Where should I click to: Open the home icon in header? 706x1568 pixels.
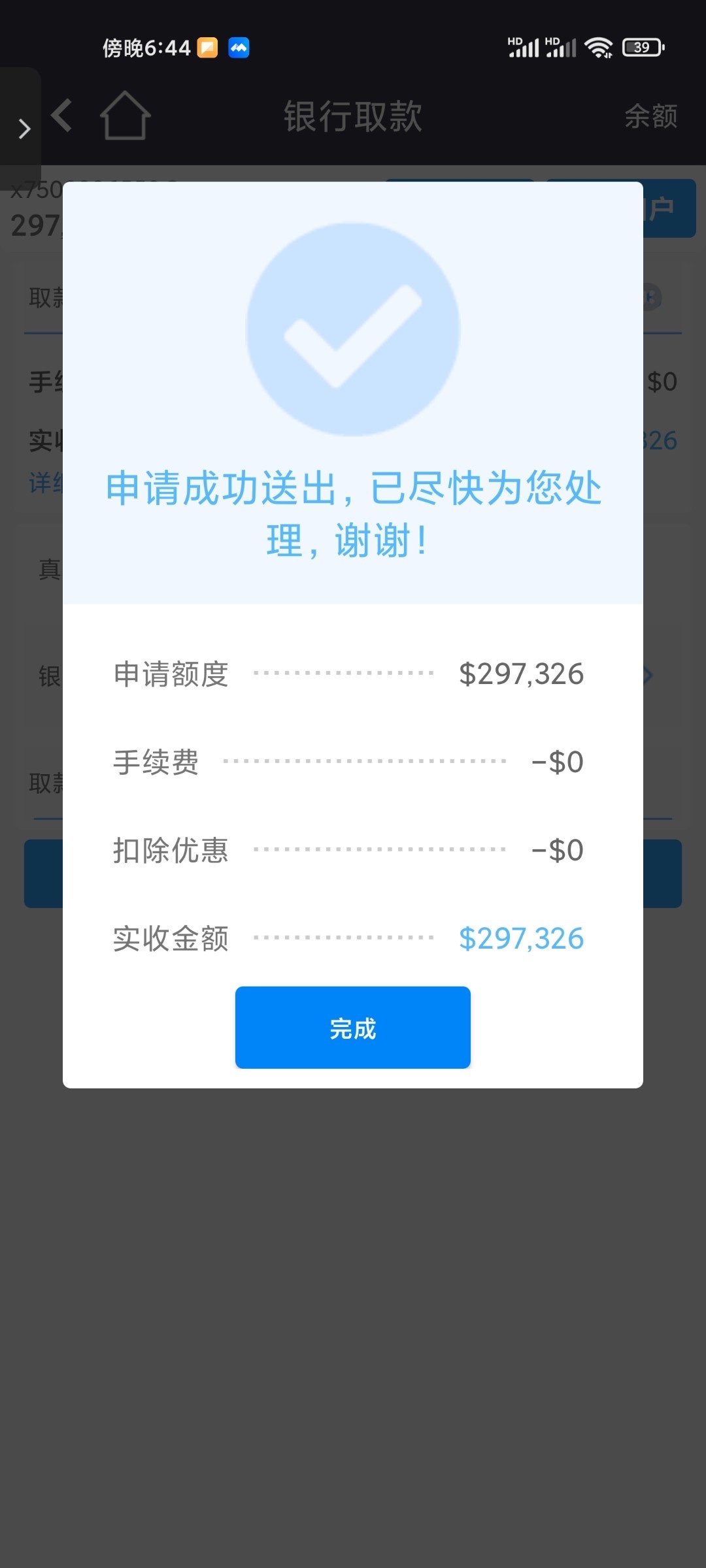tap(125, 116)
